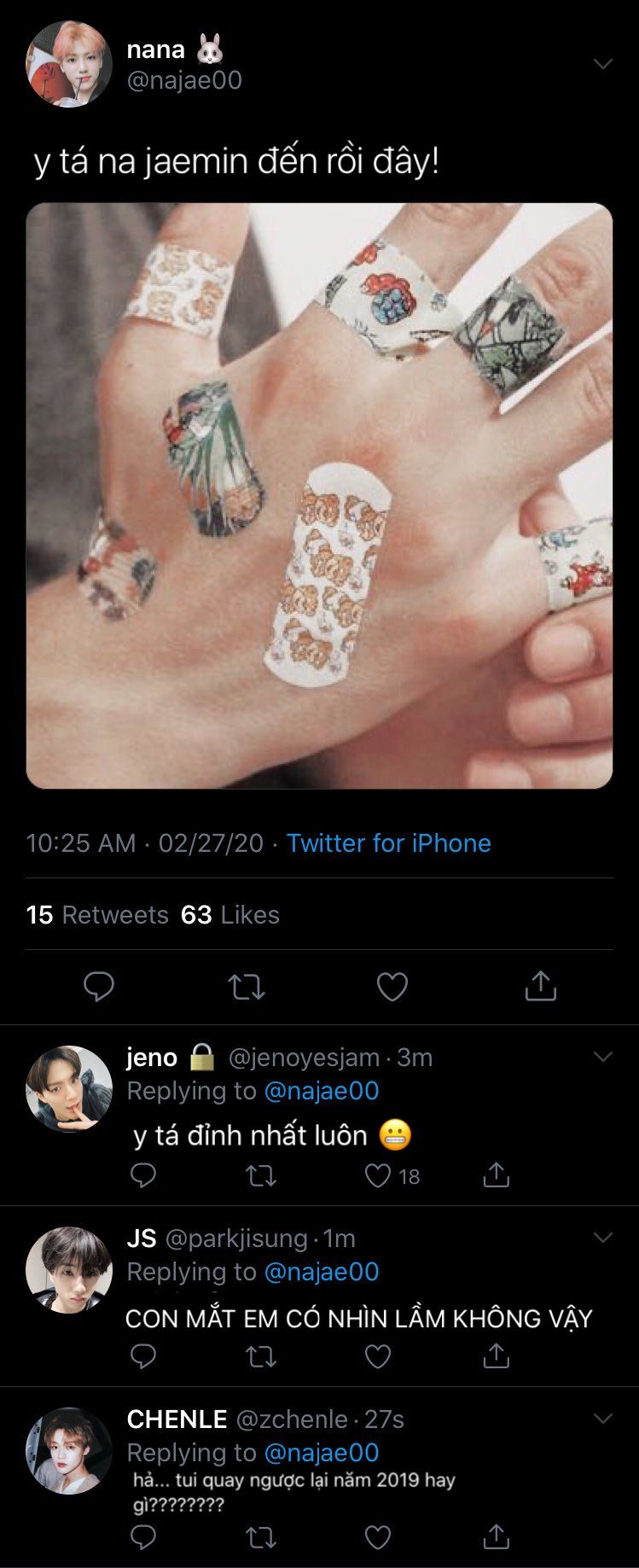The height and width of the screenshot is (1568, 639).
Task: Reply to nana's tweet
Action: click(99, 987)
